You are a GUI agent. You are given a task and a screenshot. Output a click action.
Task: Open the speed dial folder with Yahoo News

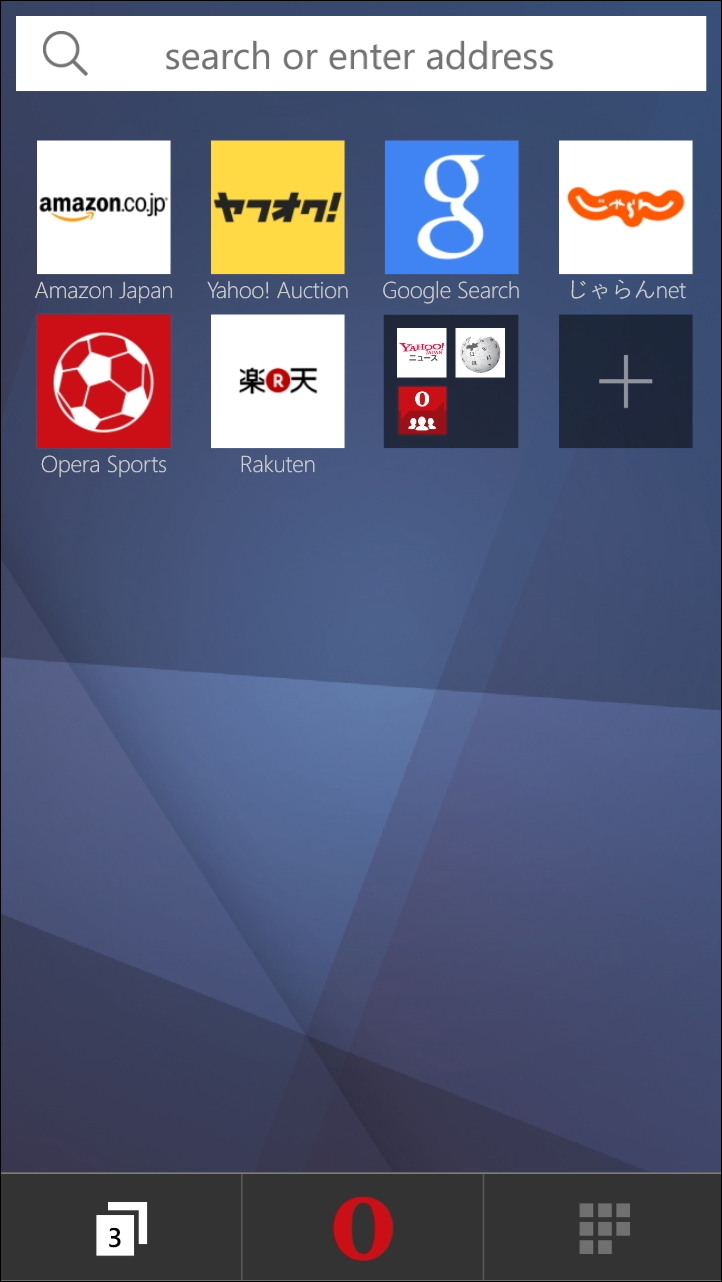point(451,381)
